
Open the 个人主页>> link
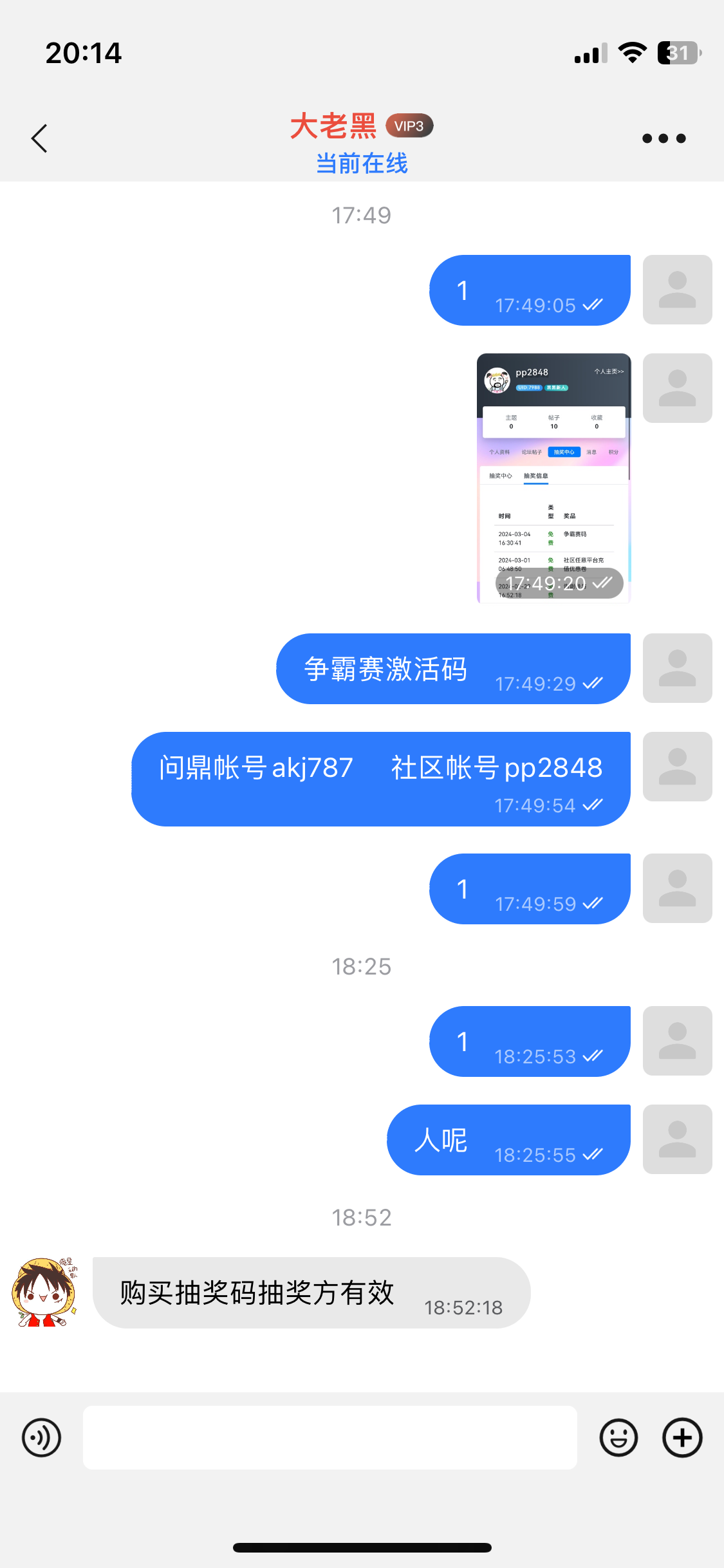(x=609, y=371)
